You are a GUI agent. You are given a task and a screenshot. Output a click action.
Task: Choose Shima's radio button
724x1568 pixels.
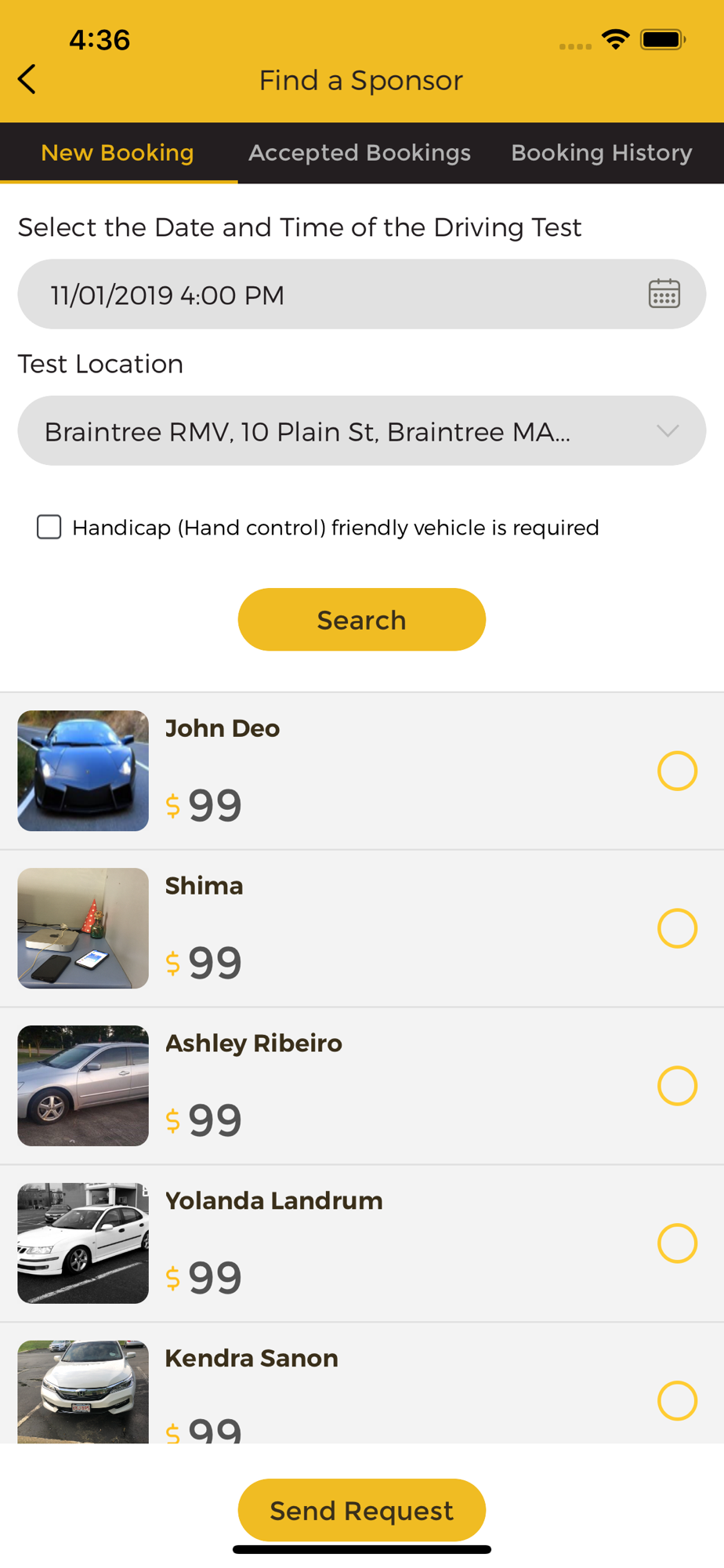678,928
